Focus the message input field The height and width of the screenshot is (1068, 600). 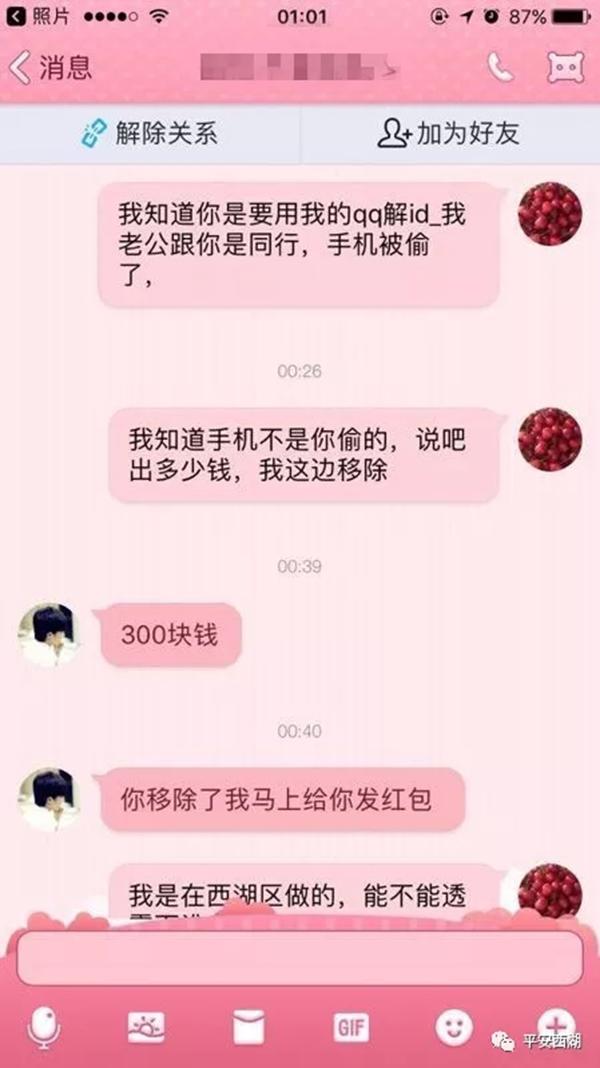(299, 958)
